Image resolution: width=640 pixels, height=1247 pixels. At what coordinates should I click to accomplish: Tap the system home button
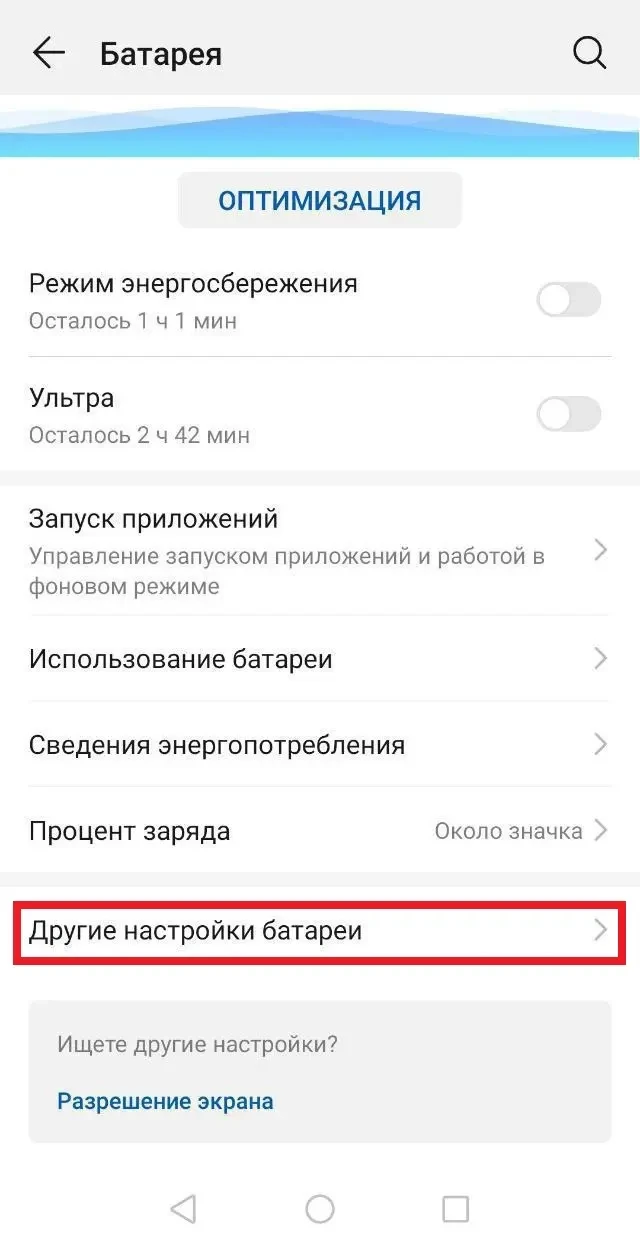(x=320, y=1209)
